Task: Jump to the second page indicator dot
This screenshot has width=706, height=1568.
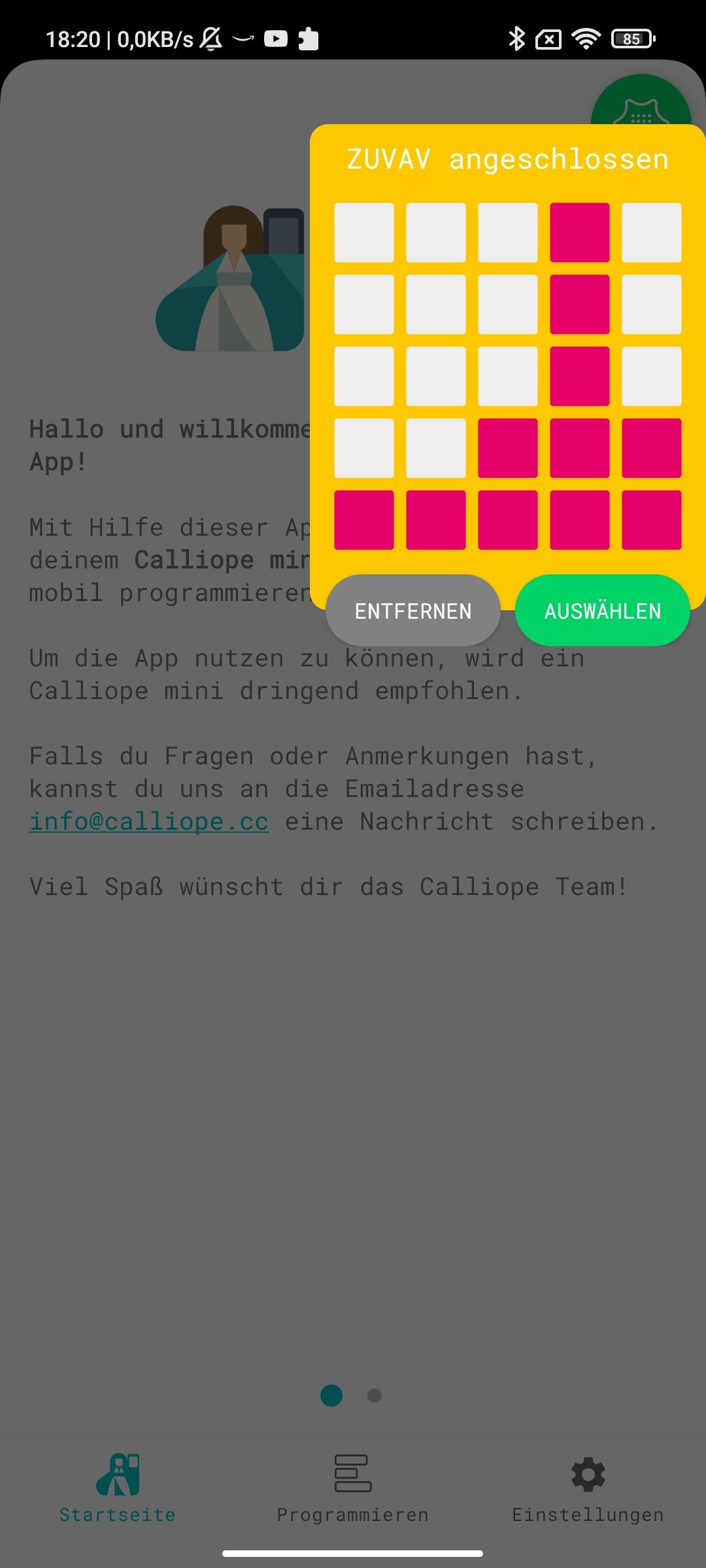Action: [x=375, y=1396]
